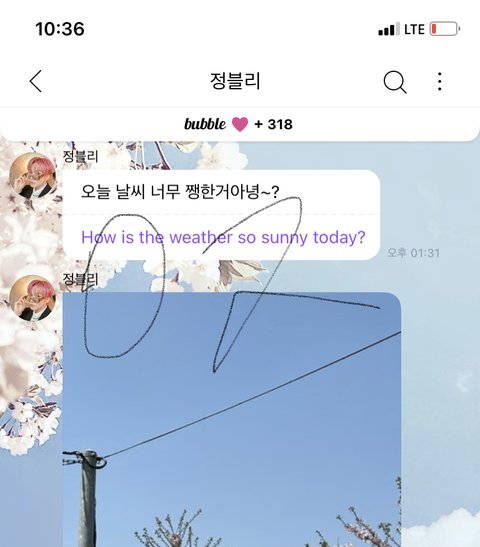Go back using the top-left arrow

click(x=36, y=81)
